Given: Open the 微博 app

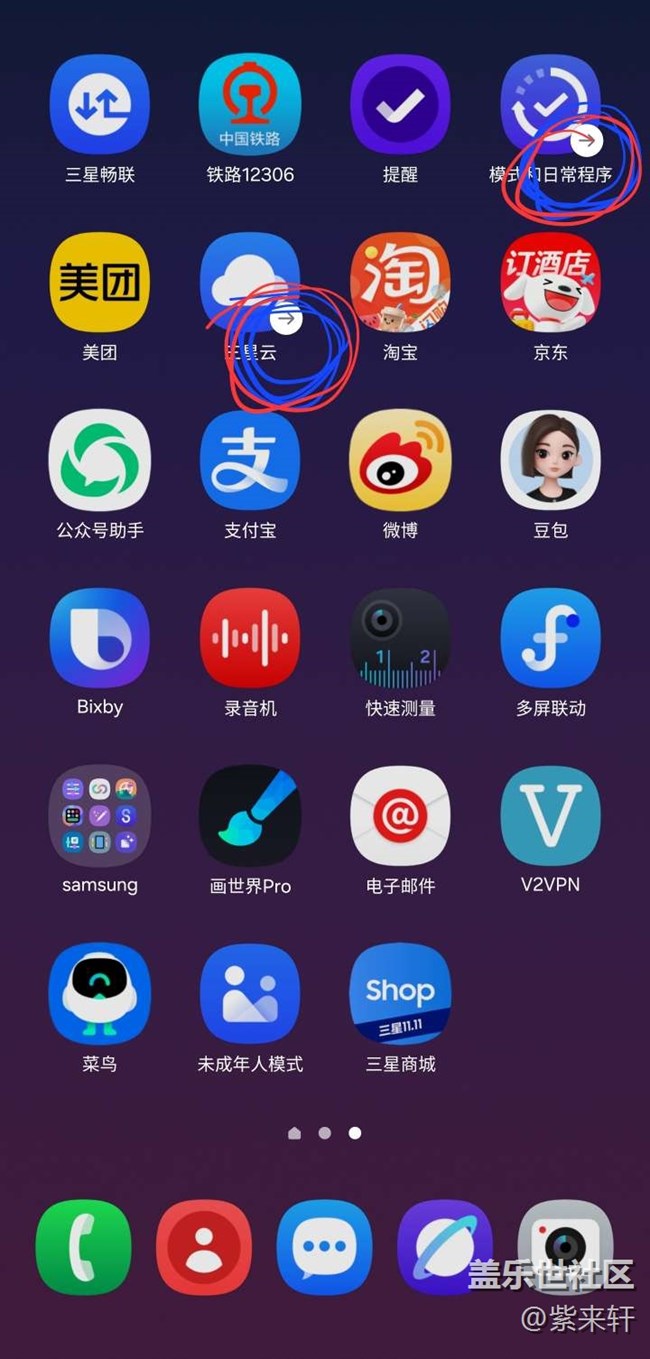Looking at the screenshot, I should click(400, 460).
